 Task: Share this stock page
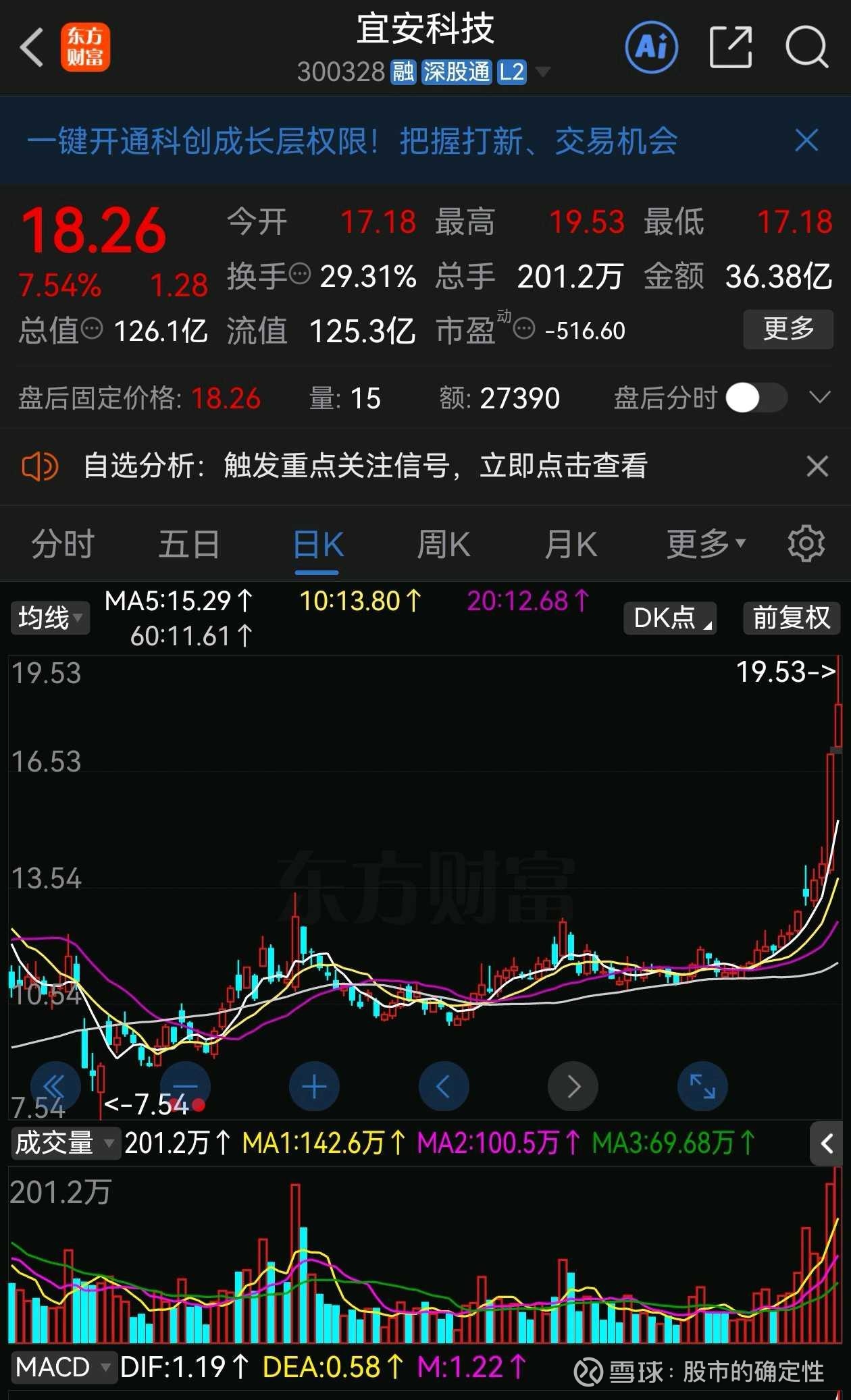coord(731,47)
